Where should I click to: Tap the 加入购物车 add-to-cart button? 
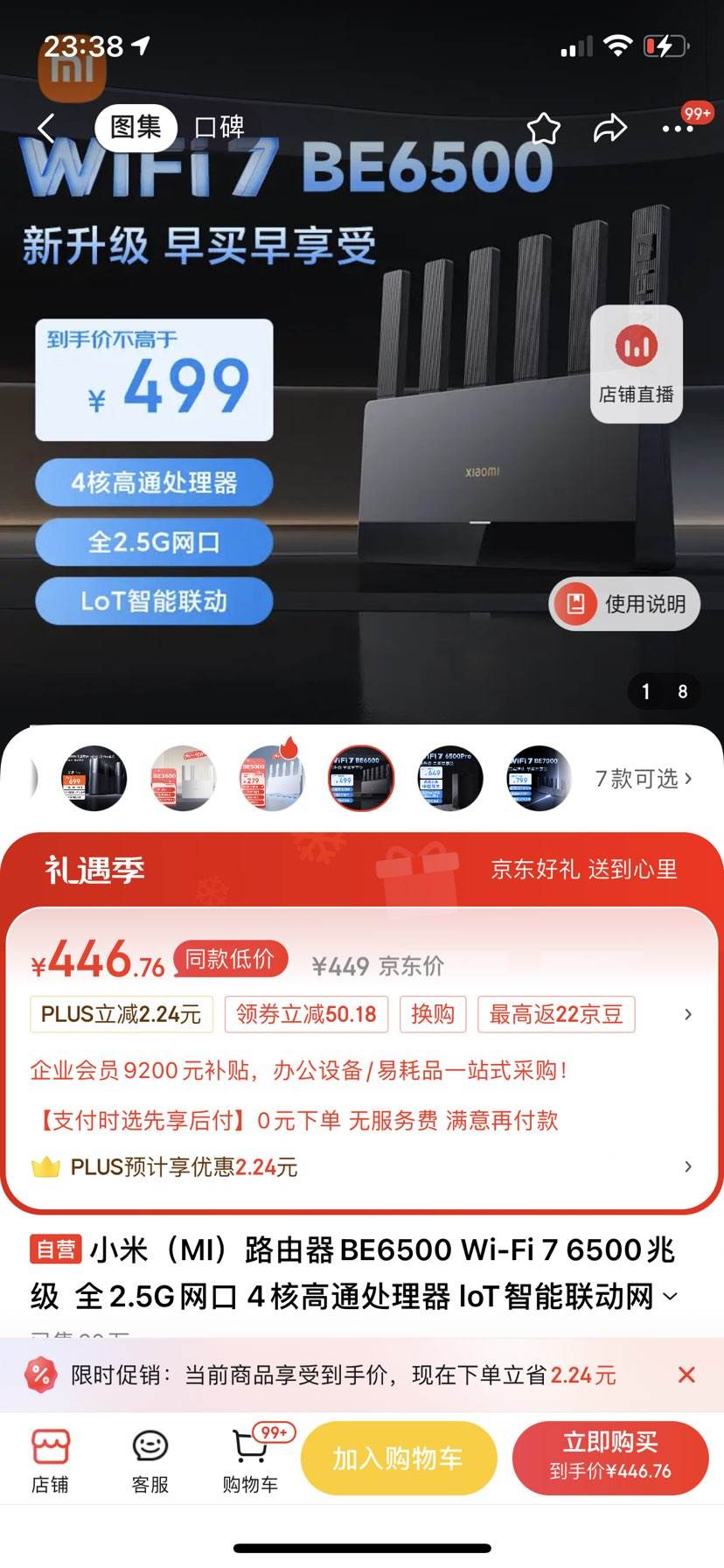398,1458
